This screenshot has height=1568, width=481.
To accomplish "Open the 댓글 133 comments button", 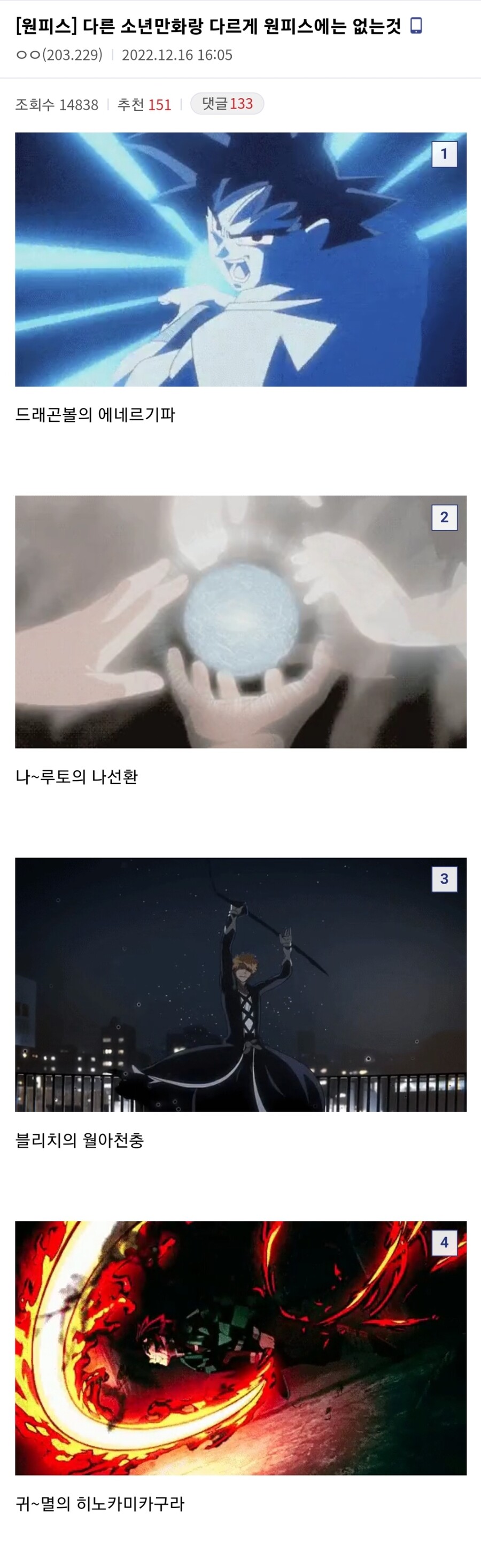I will click(x=227, y=104).
